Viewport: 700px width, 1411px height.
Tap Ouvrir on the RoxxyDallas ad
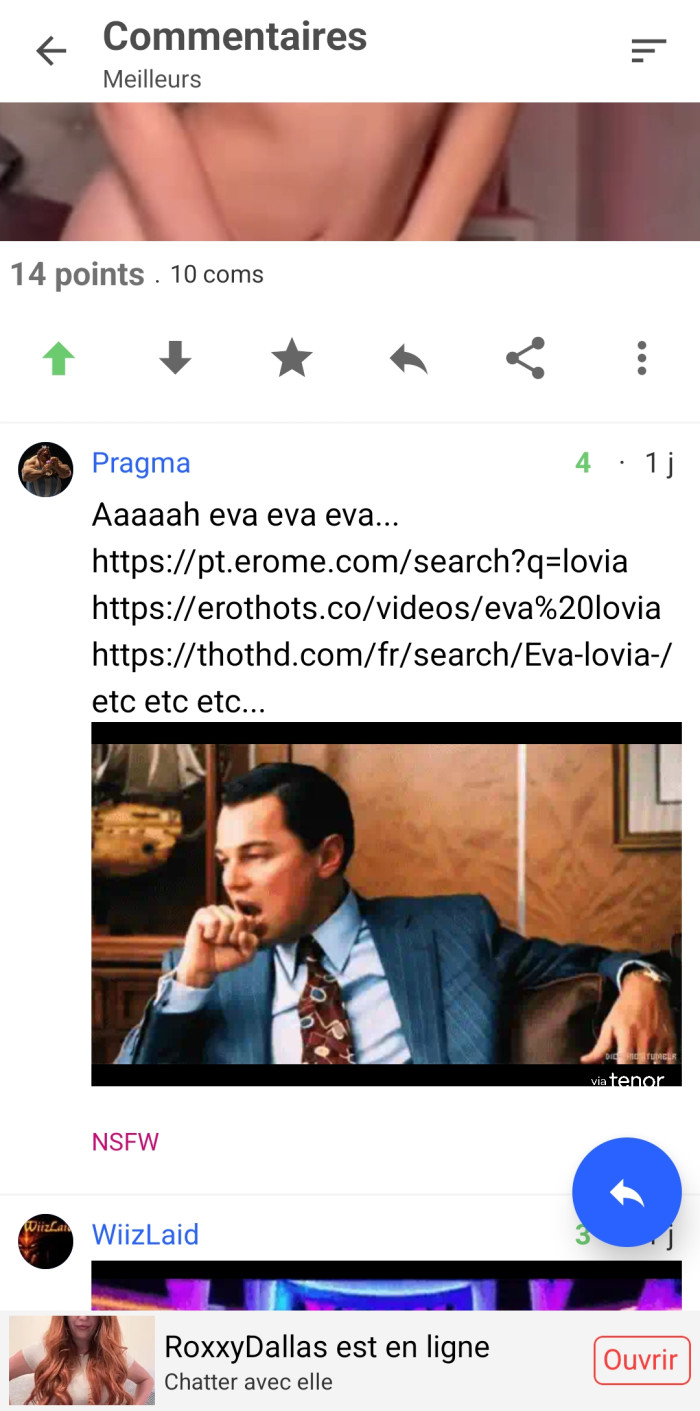pos(641,1360)
